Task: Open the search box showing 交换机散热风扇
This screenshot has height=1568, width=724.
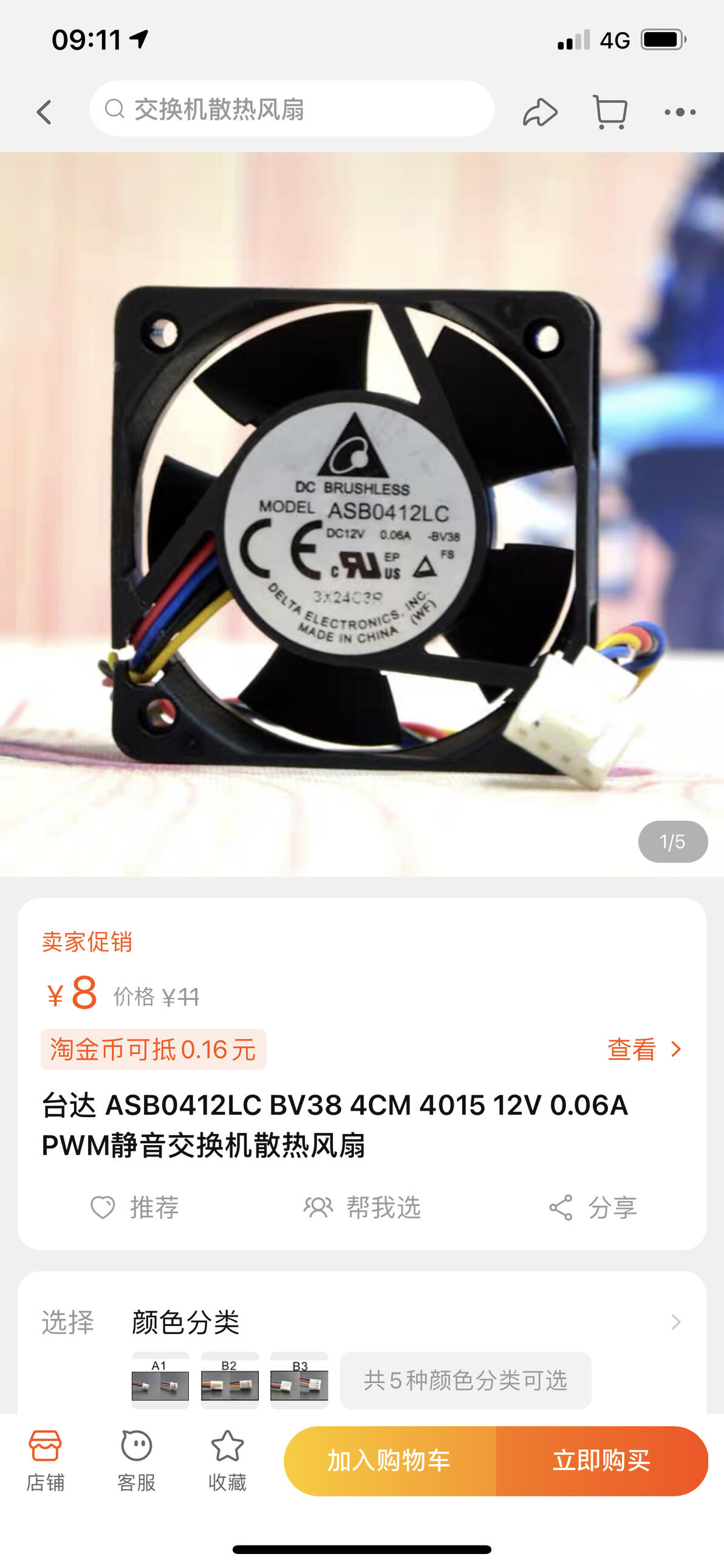Action: [292, 109]
